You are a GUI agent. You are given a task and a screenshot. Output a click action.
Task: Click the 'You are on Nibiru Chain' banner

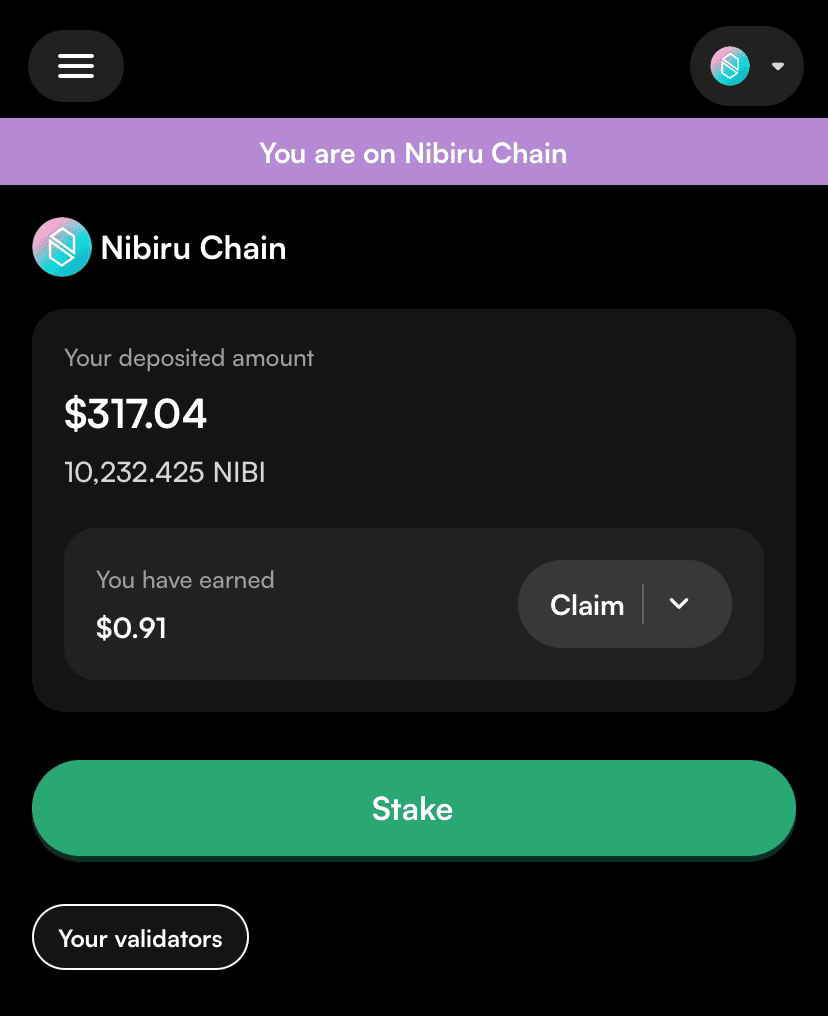tap(413, 151)
